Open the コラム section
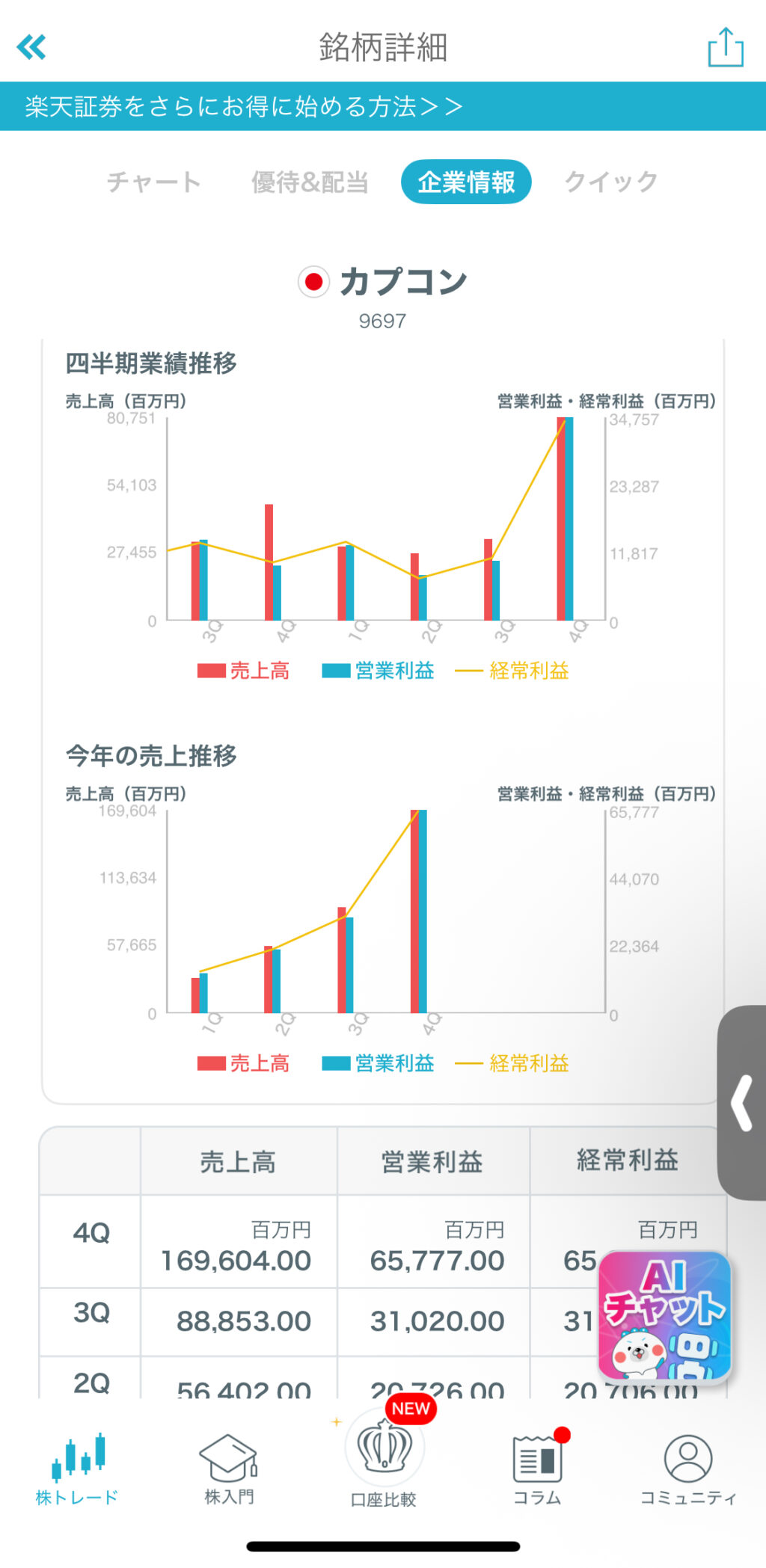766x1568 pixels. click(537, 1469)
